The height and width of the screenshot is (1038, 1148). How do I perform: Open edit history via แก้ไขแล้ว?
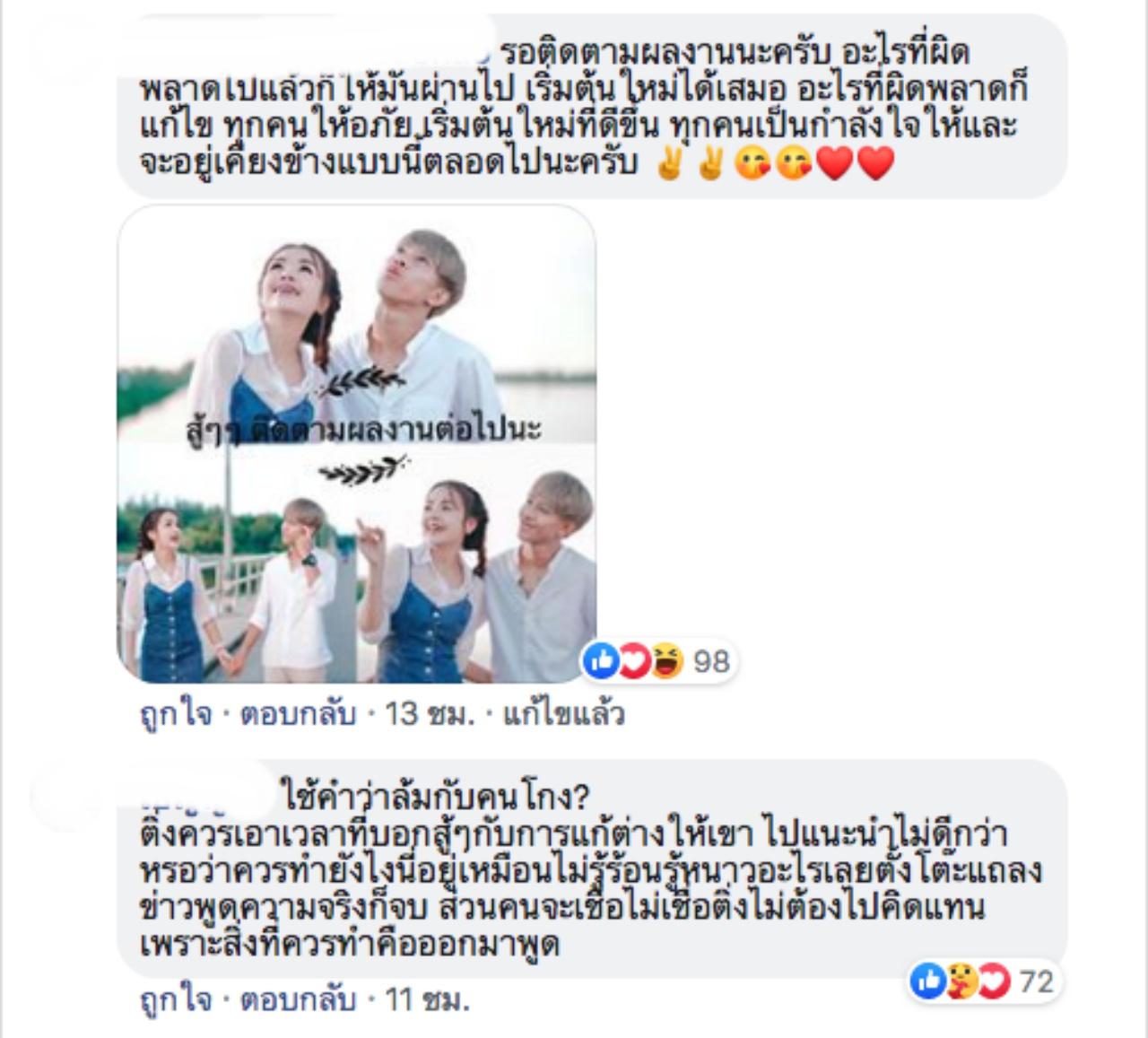563,715
